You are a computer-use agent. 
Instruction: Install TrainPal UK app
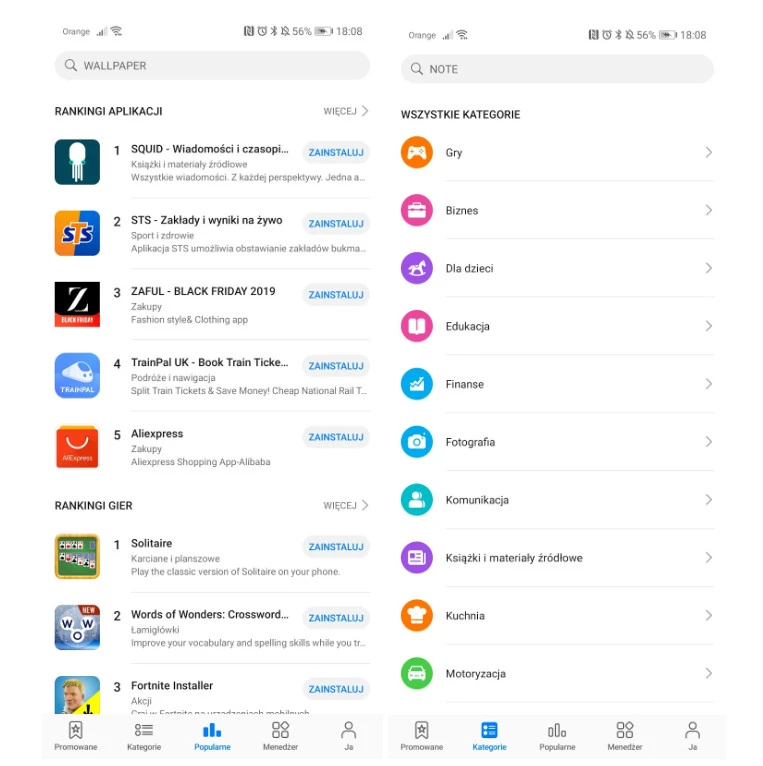coord(335,366)
